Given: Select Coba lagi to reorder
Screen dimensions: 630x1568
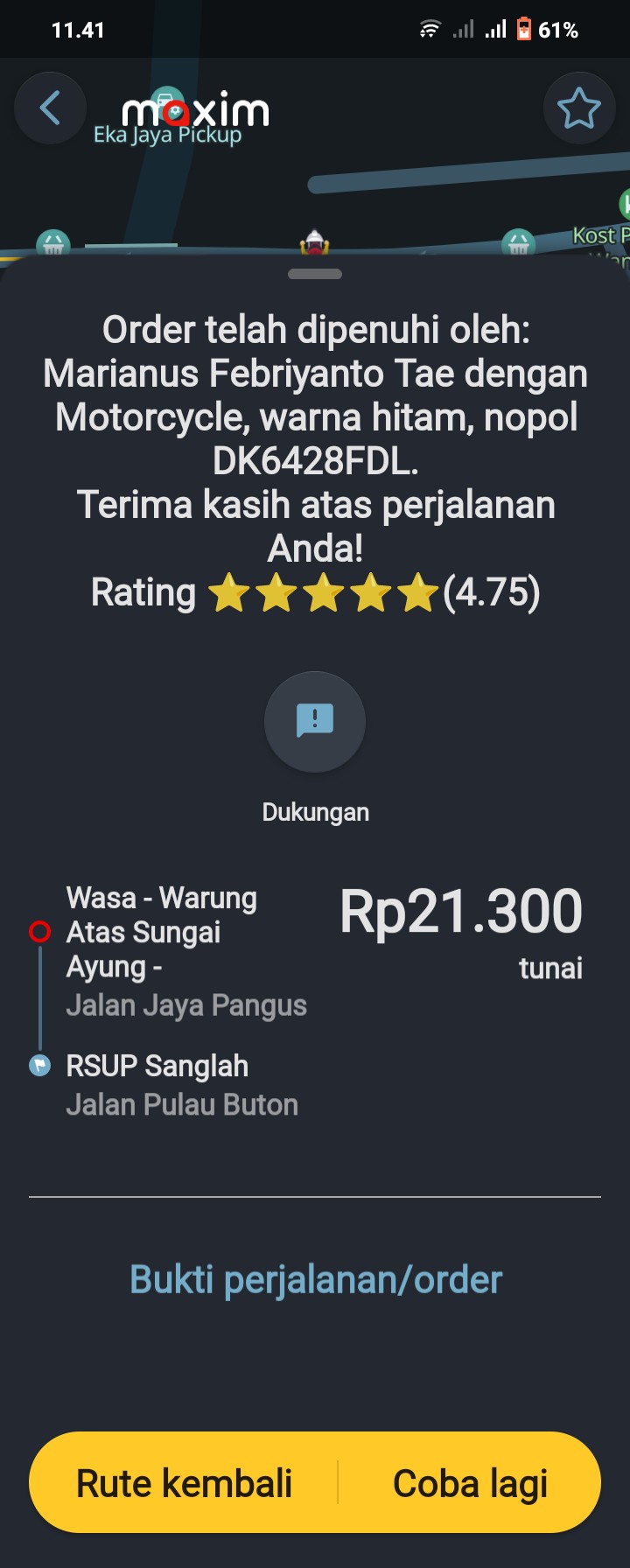Looking at the screenshot, I should (x=470, y=1483).
